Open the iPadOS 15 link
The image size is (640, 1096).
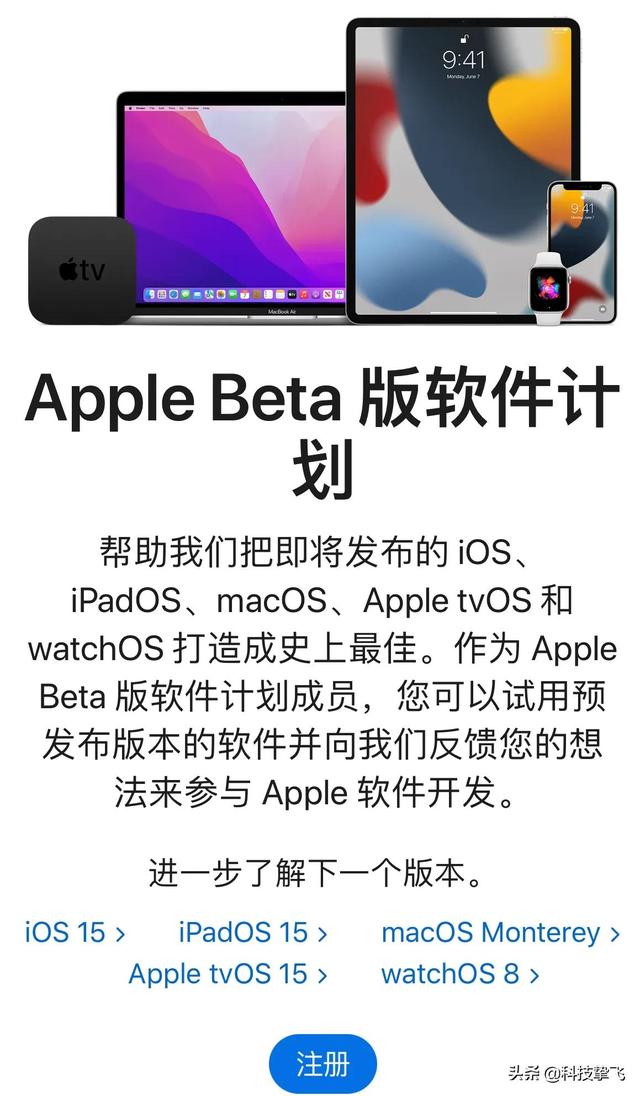tap(252, 933)
